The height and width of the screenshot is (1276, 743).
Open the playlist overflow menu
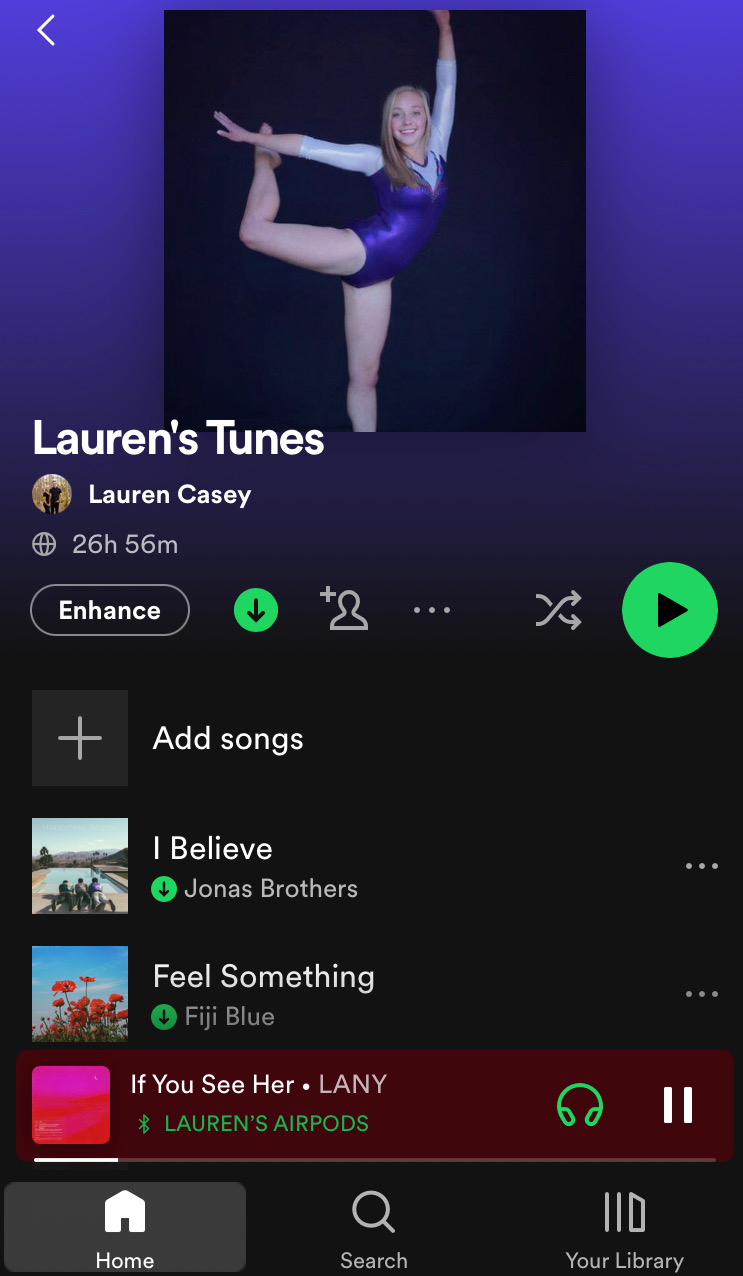432,610
